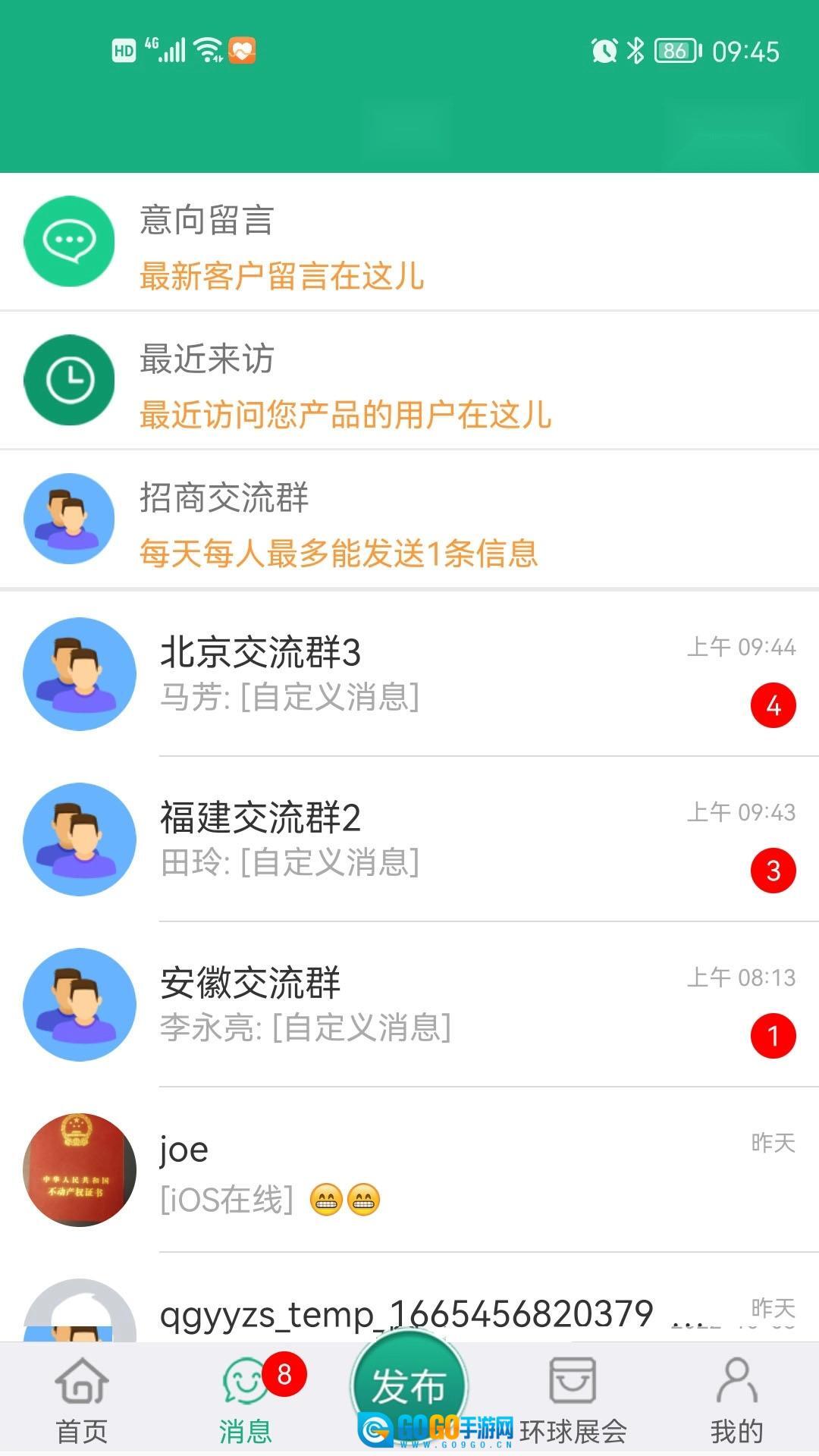Open the 安徽交流群 chat
Screen dimensions: 819x1456
409,1005
